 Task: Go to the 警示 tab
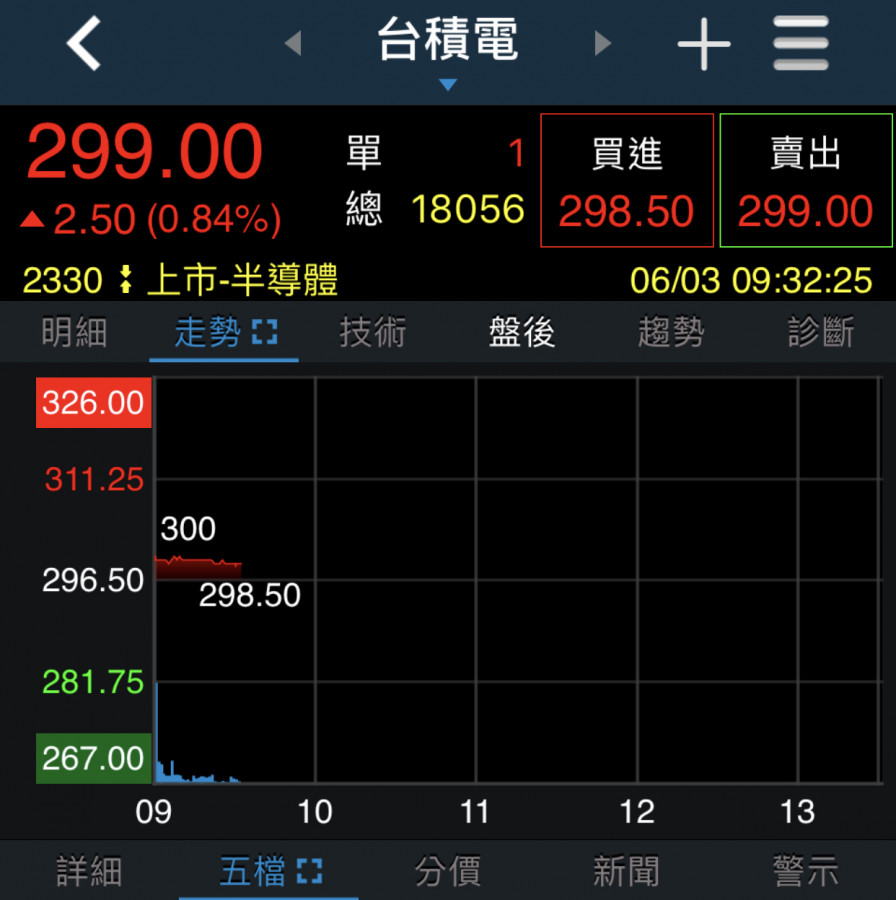coord(805,872)
